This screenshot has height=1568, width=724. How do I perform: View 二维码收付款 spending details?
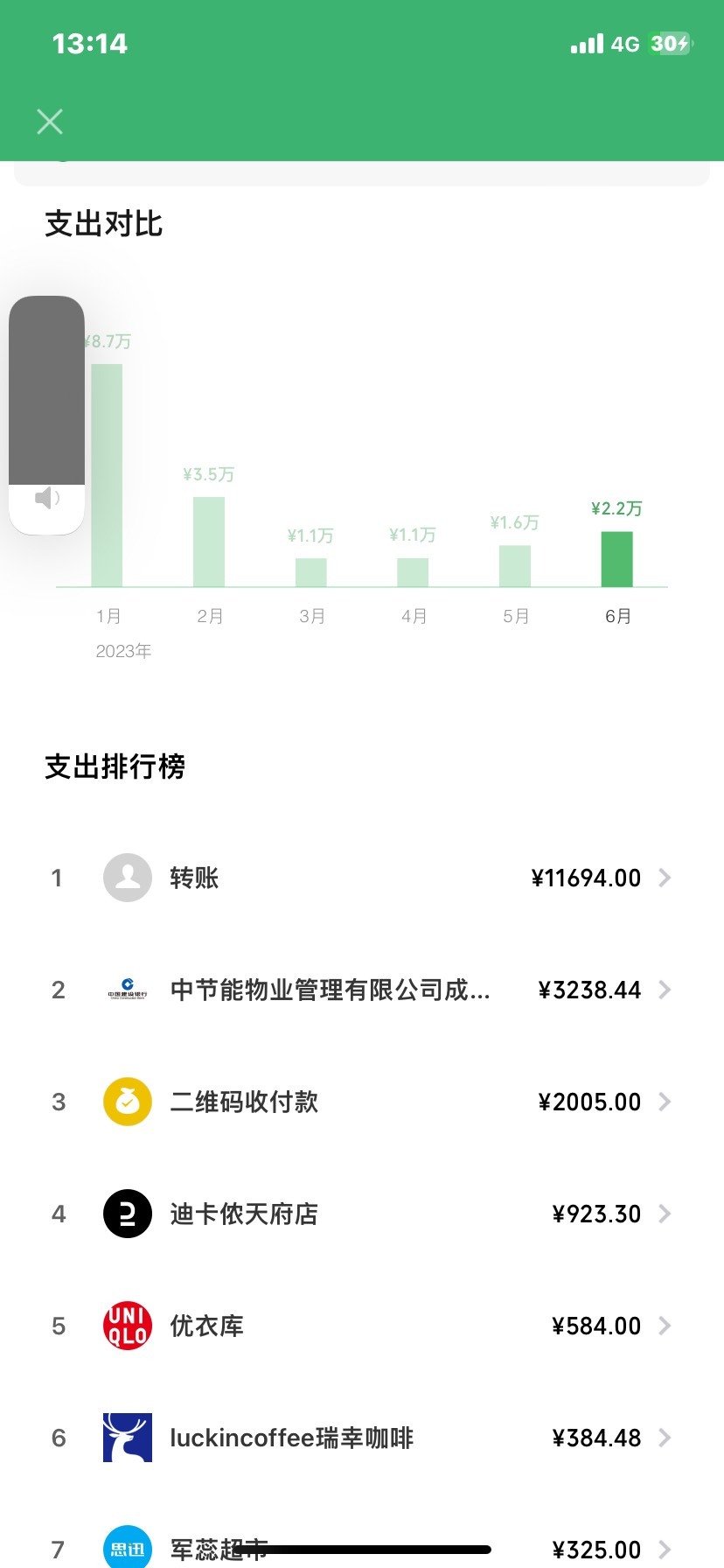pyautogui.click(x=362, y=1102)
